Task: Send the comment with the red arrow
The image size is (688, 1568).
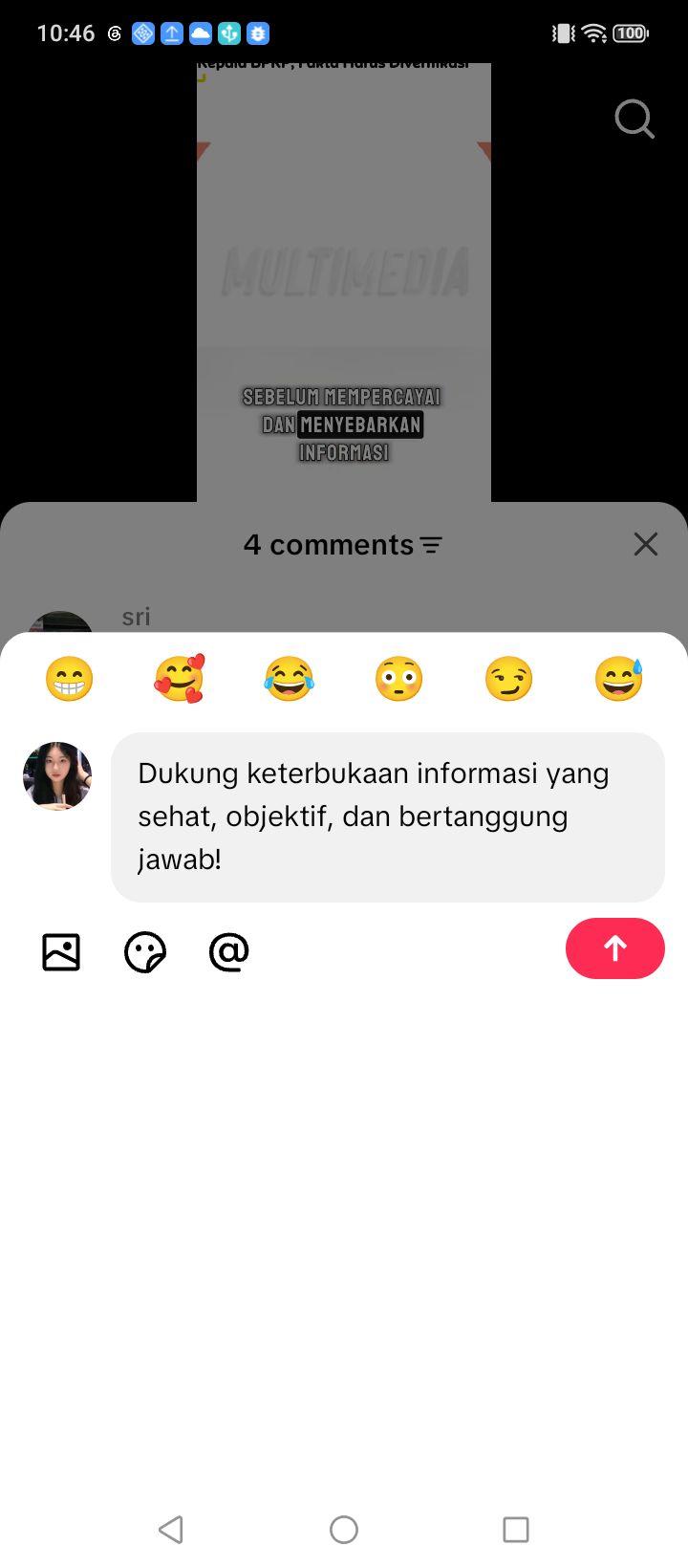Action: (614, 948)
